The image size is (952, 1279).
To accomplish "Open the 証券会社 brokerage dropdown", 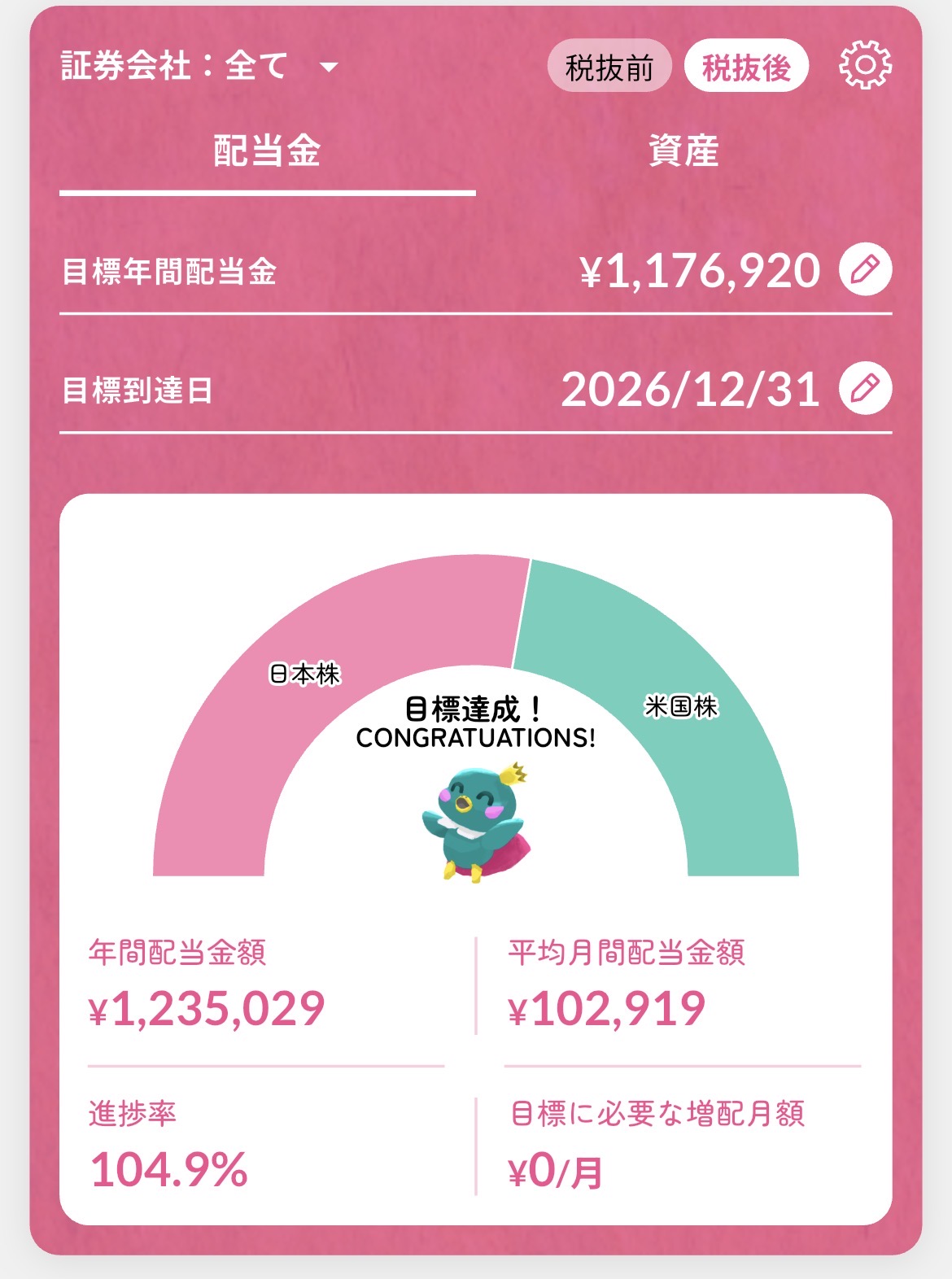I will (199, 66).
